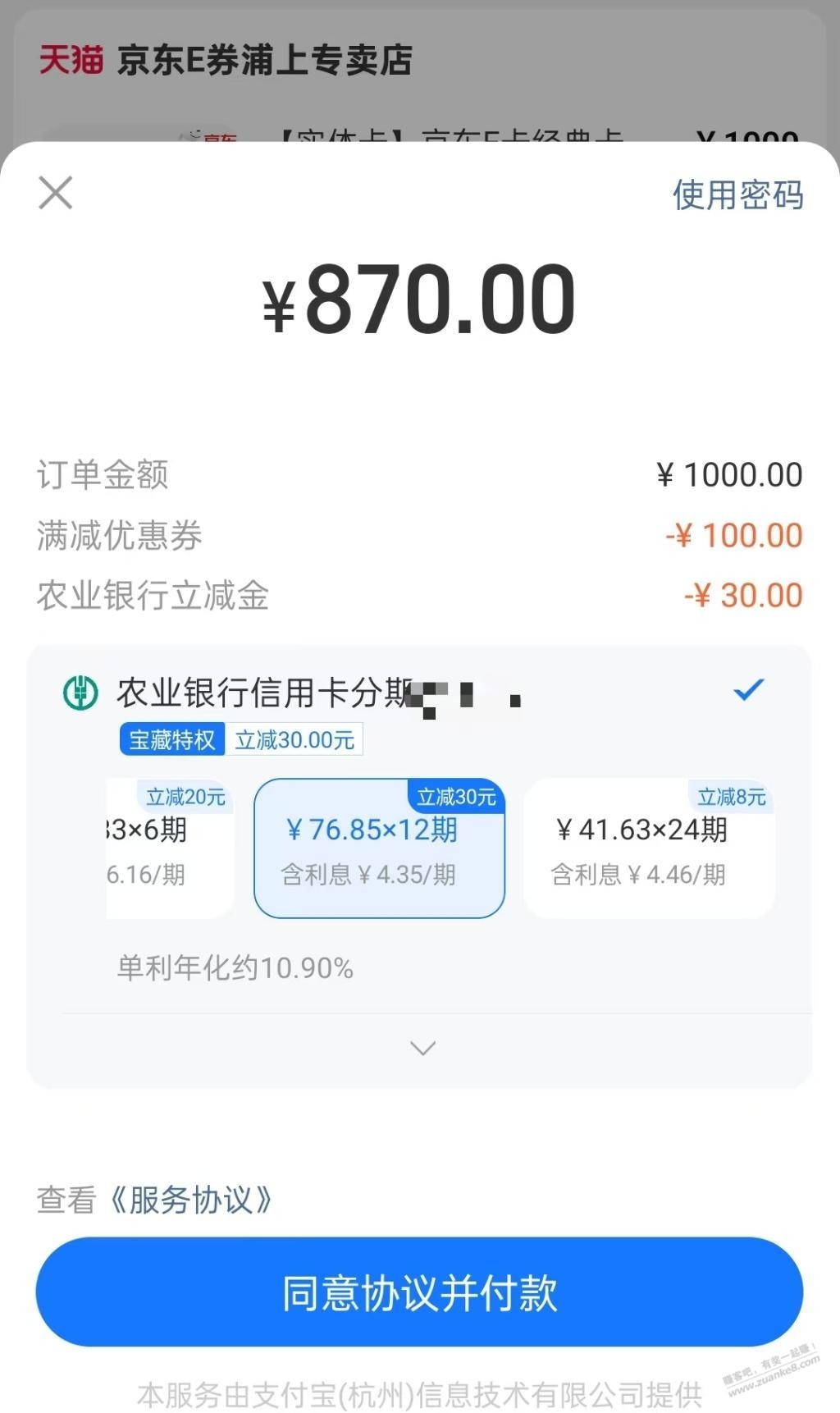The image size is (840, 1413).
Task: Switch to 使用密码 payment
Action: coord(737,195)
